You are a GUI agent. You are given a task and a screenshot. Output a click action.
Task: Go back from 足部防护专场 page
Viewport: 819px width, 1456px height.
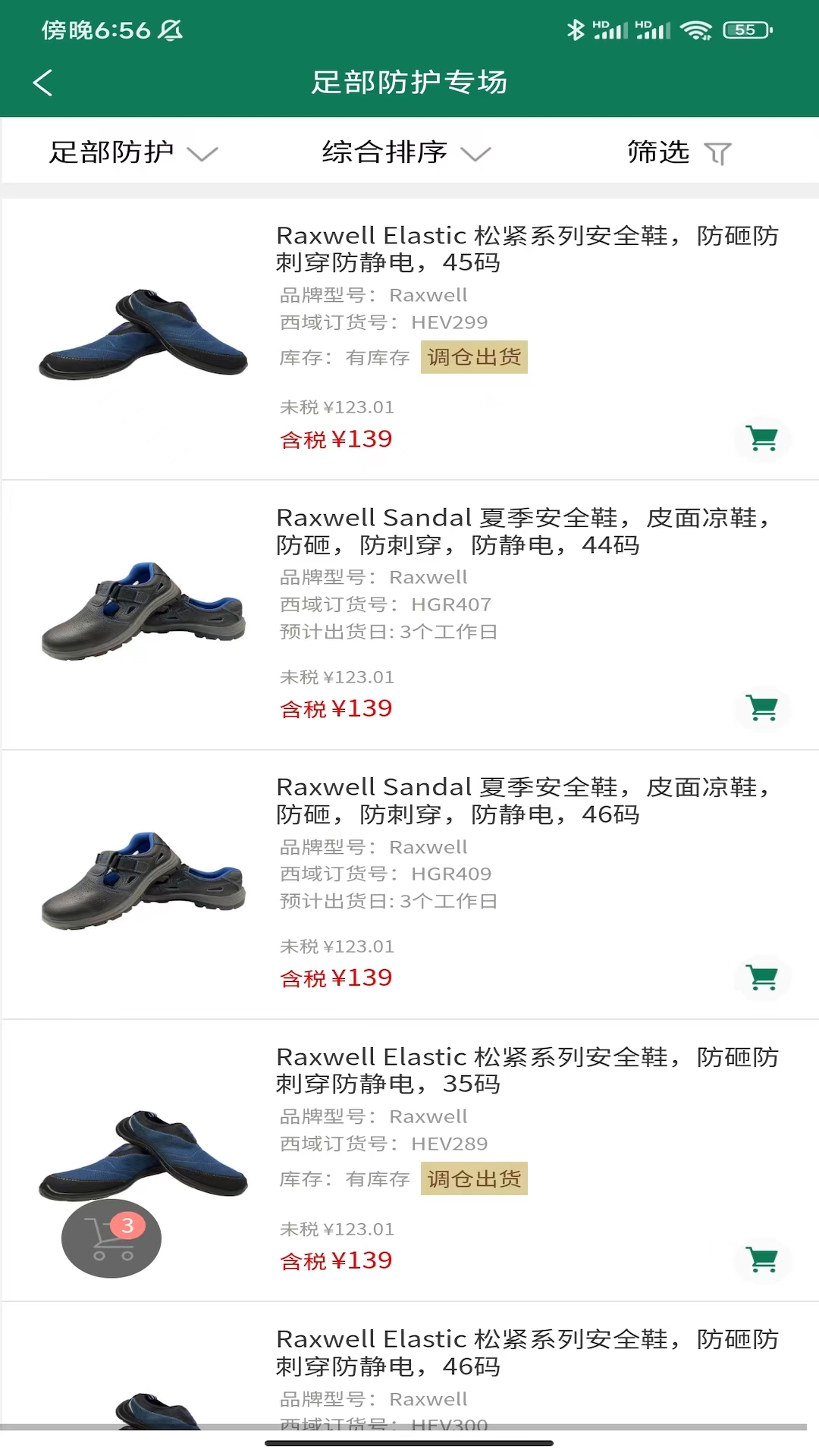(x=43, y=83)
